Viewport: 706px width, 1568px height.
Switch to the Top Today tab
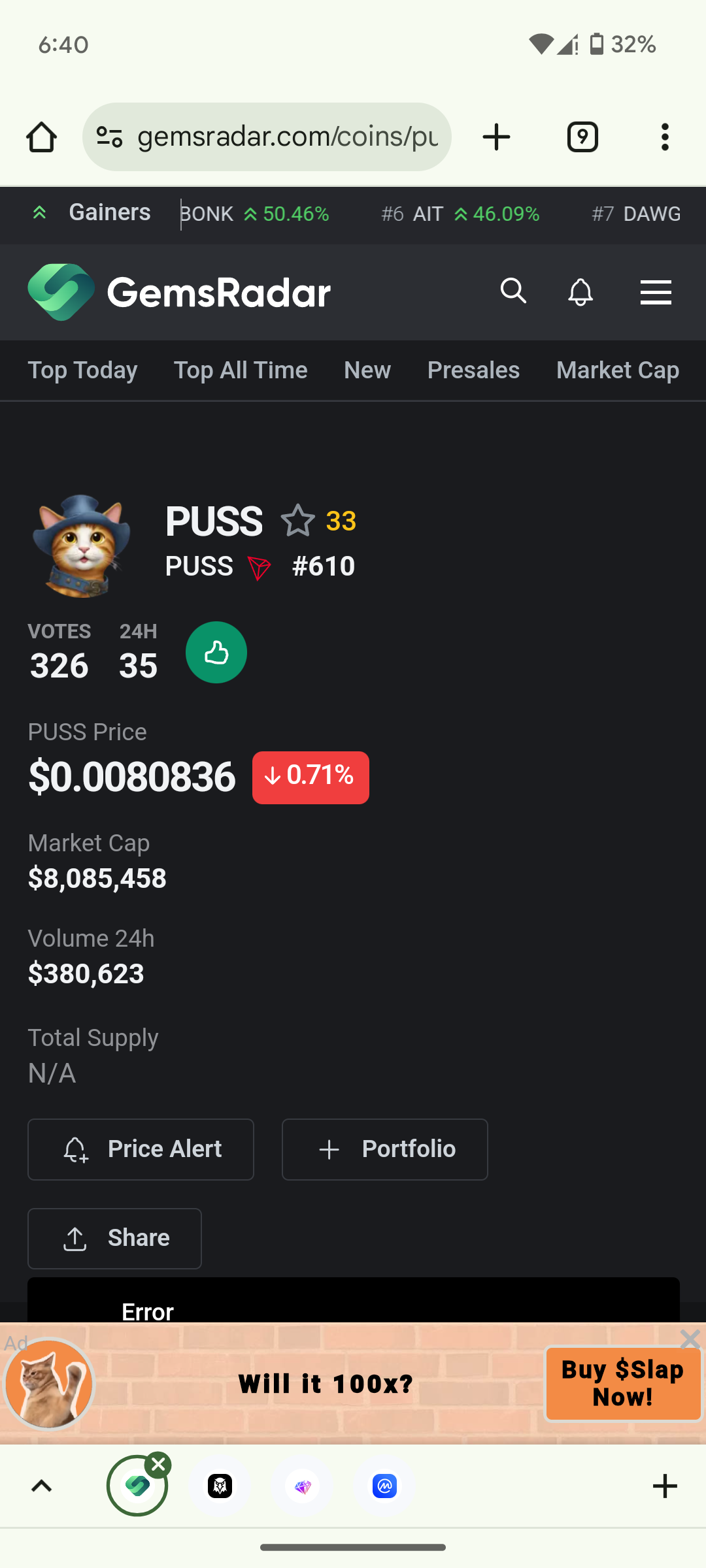(82, 370)
